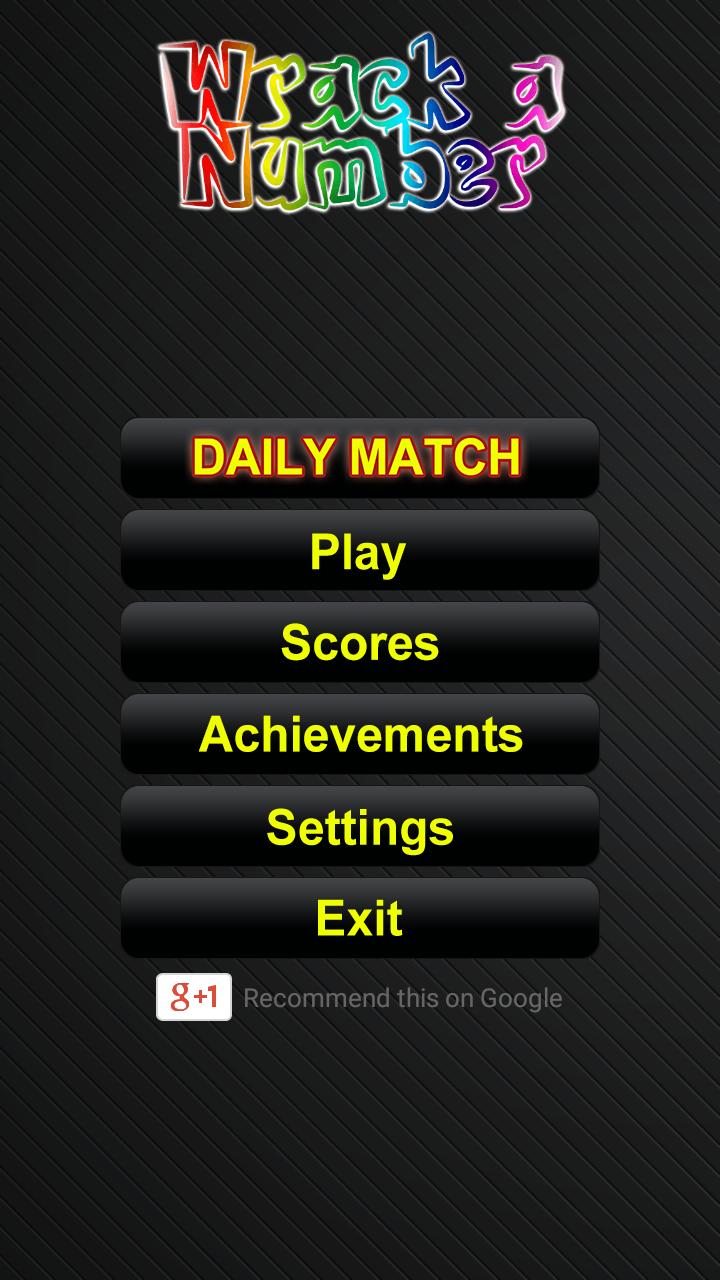The width and height of the screenshot is (720, 1280).
Task: Tap the Play button
Action: [x=359, y=550]
